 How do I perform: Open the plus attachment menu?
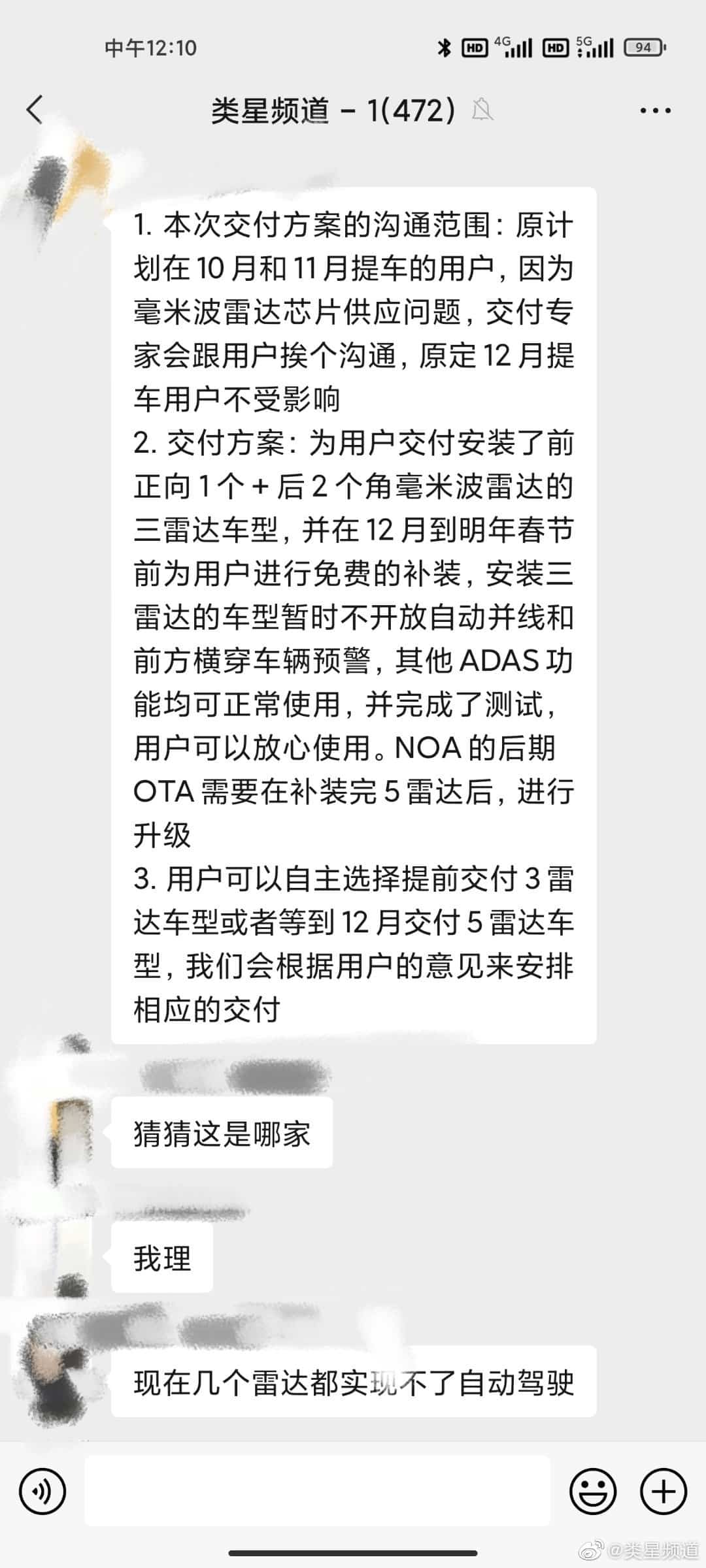coord(664,1492)
